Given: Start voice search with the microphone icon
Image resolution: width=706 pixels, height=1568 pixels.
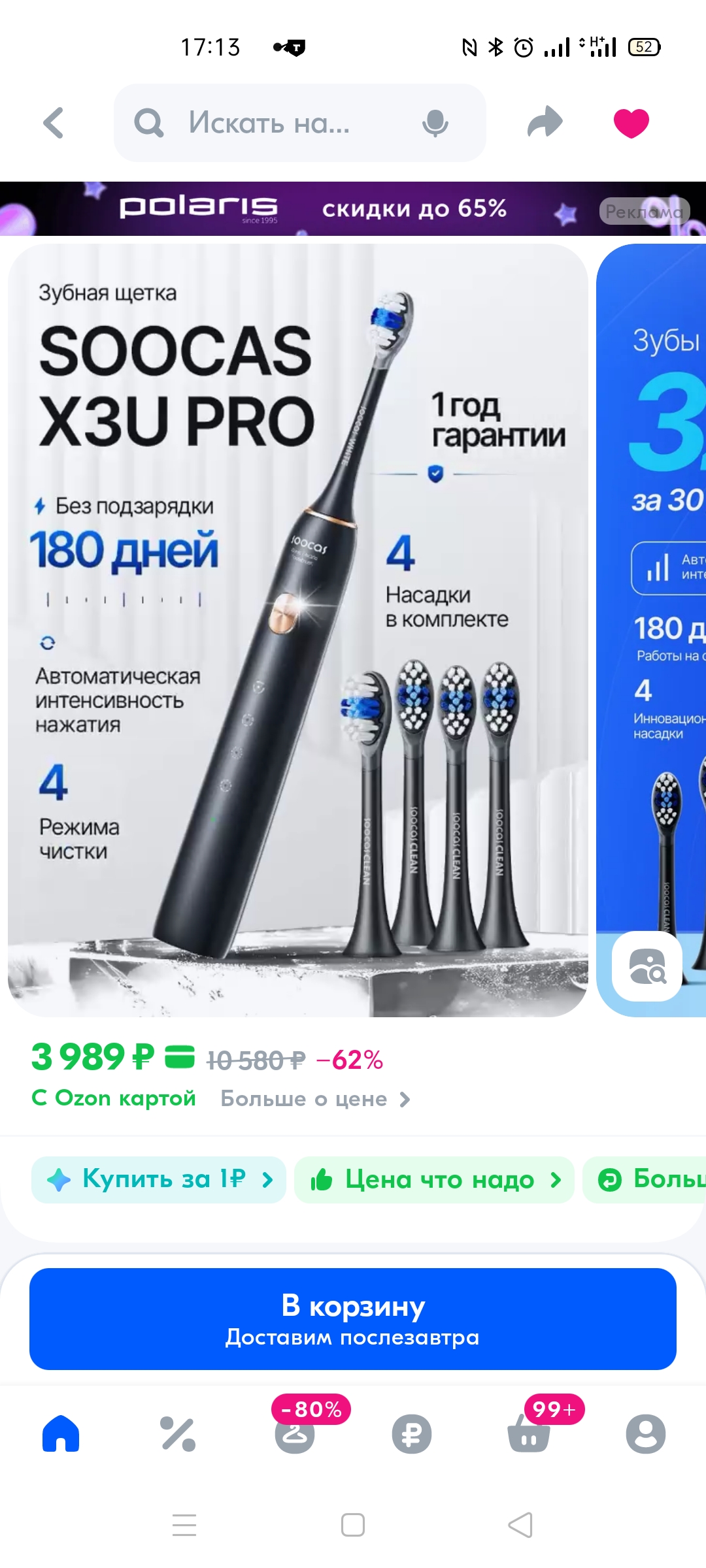Looking at the screenshot, I should [x=435, y=123].
